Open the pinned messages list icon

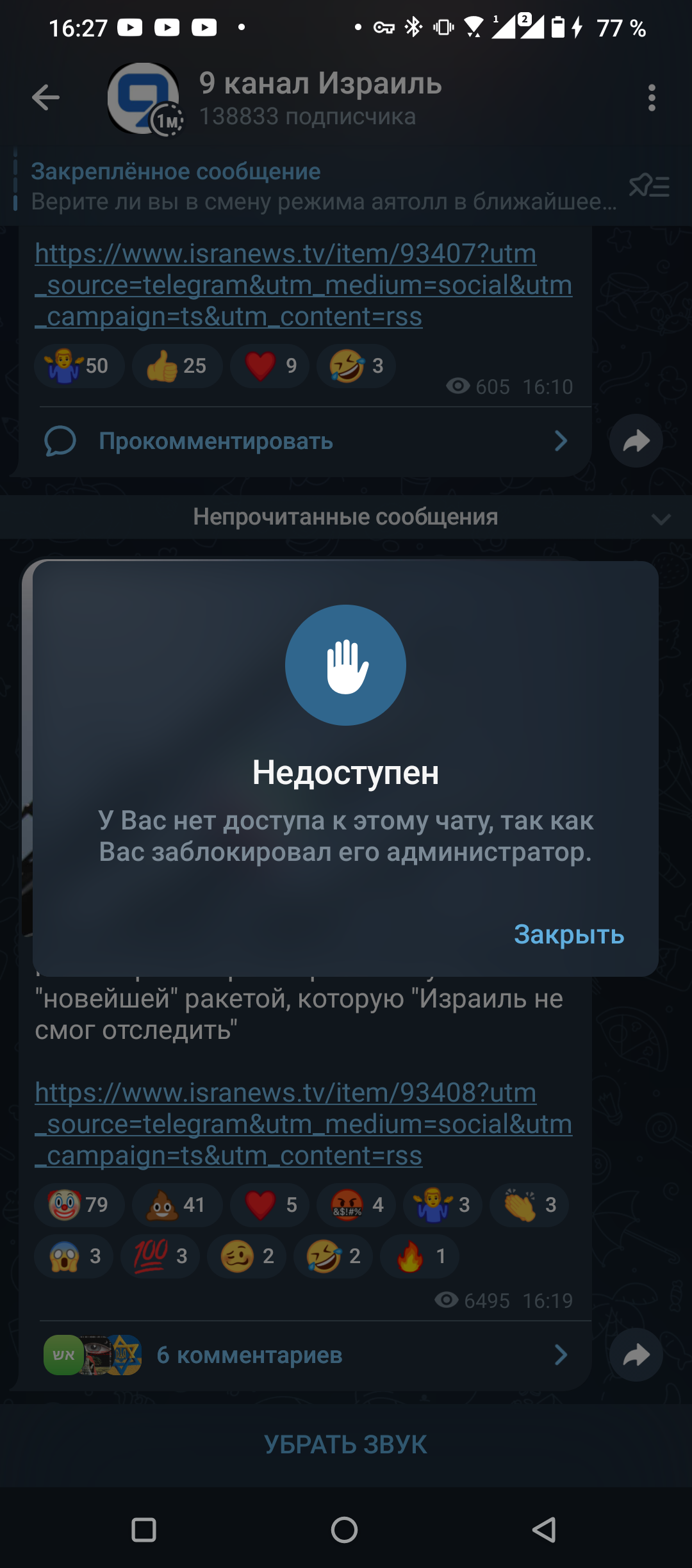tap(648, 186)
